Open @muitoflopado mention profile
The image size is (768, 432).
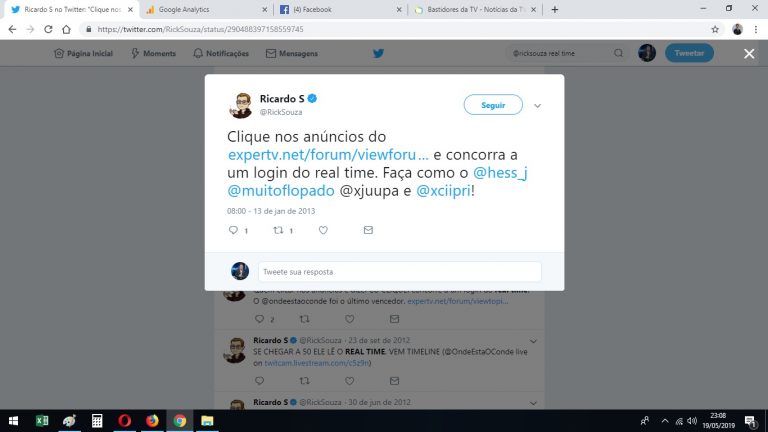[282, 190]
